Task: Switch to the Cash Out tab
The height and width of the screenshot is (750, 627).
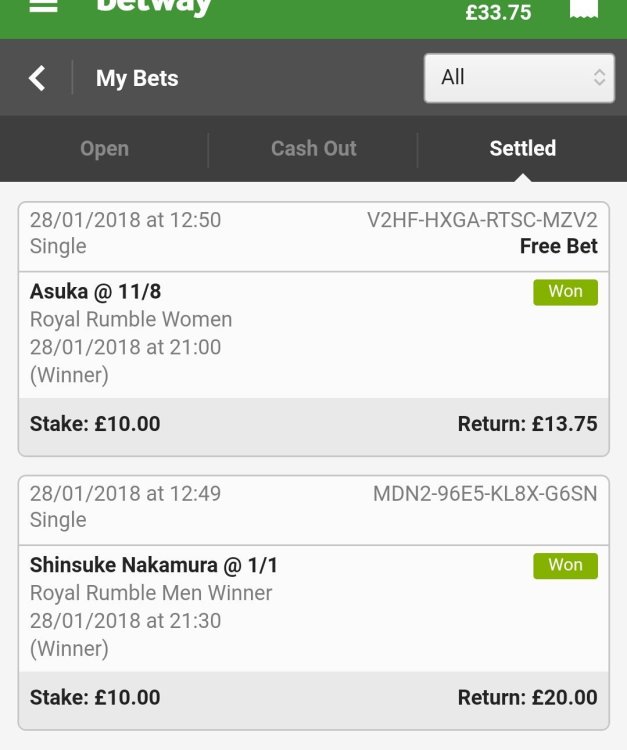Action: pos(313,149)
